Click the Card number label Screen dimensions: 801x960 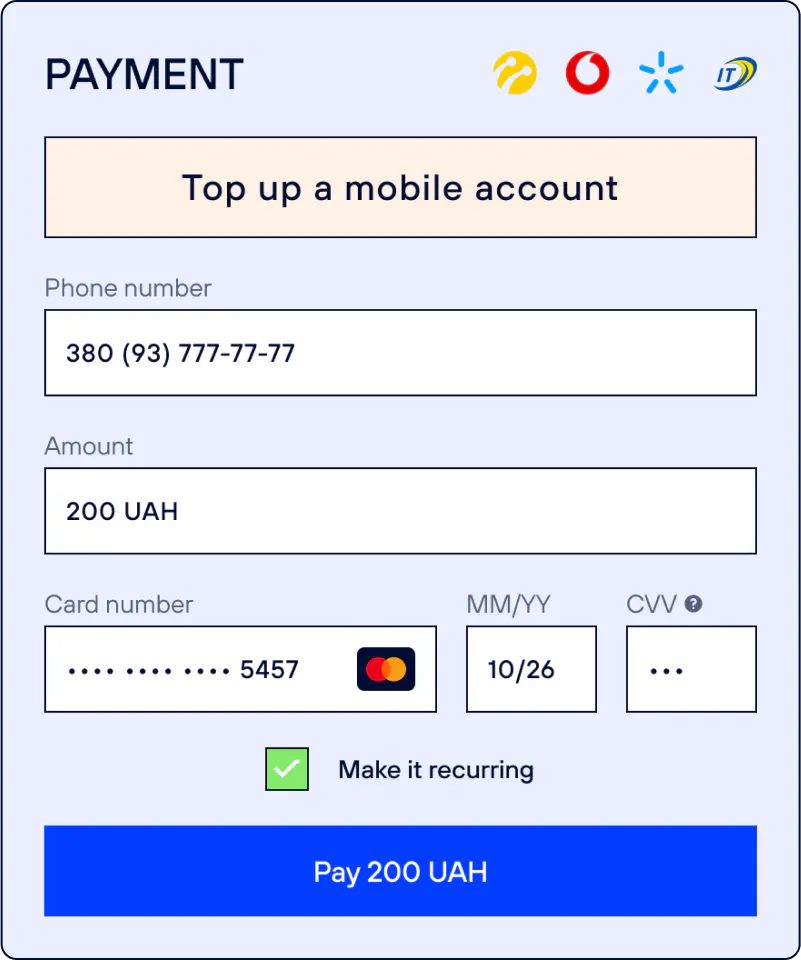click(x=118, y=604)
